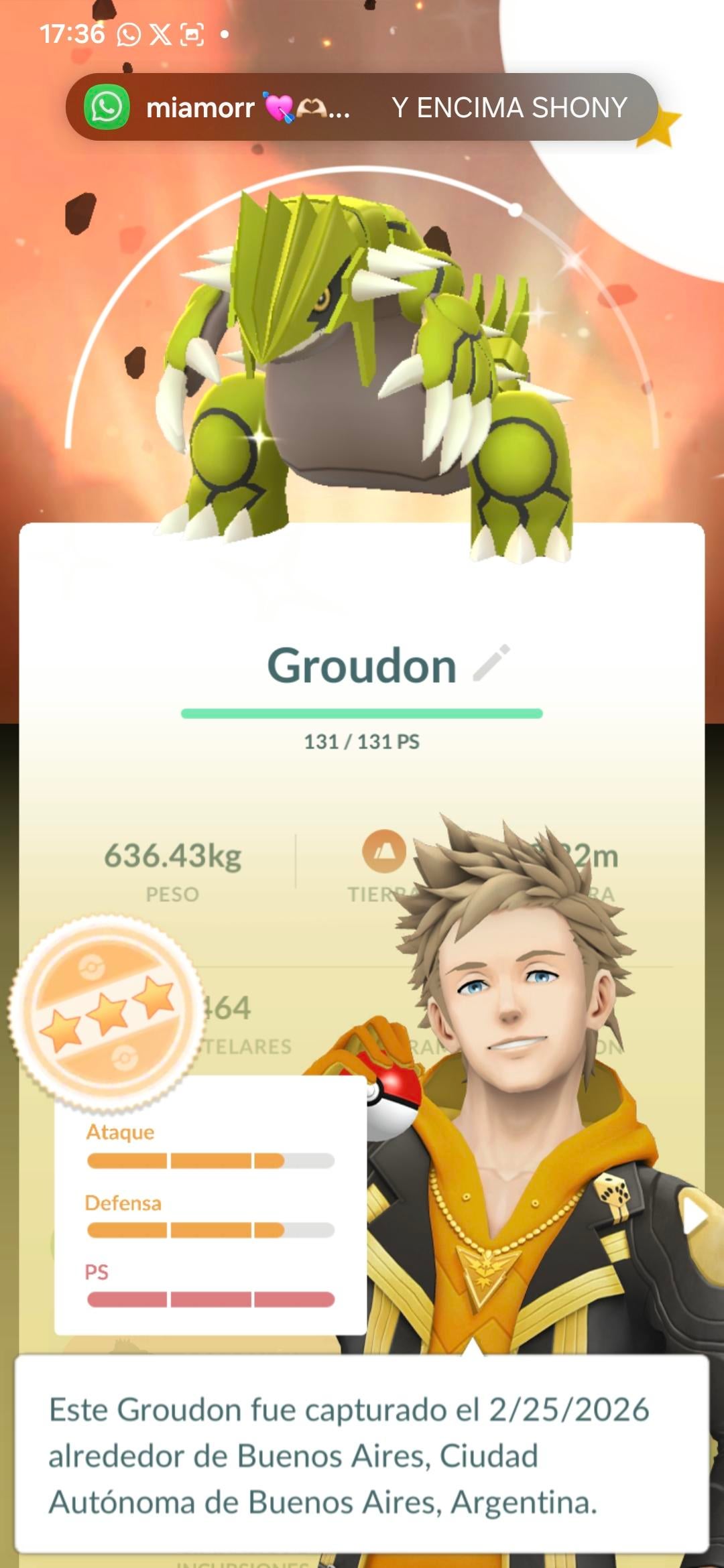The image size is (724, 1568).
Task: Tap the pencil to rename Groudon
Action: point(491,663)
